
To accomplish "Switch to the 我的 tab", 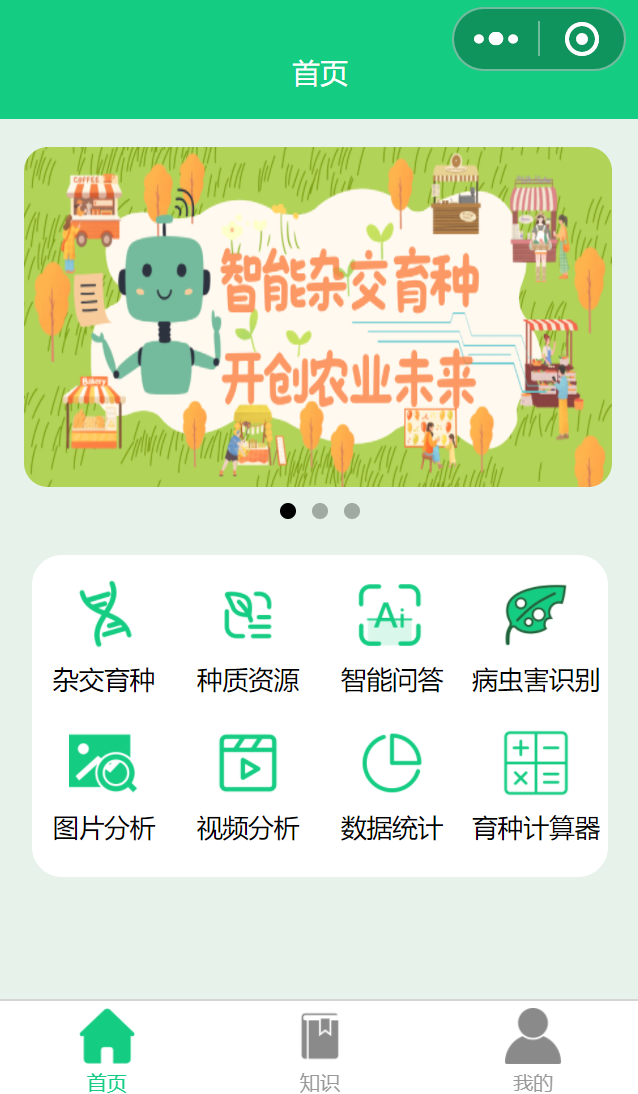I will 532,1050.
